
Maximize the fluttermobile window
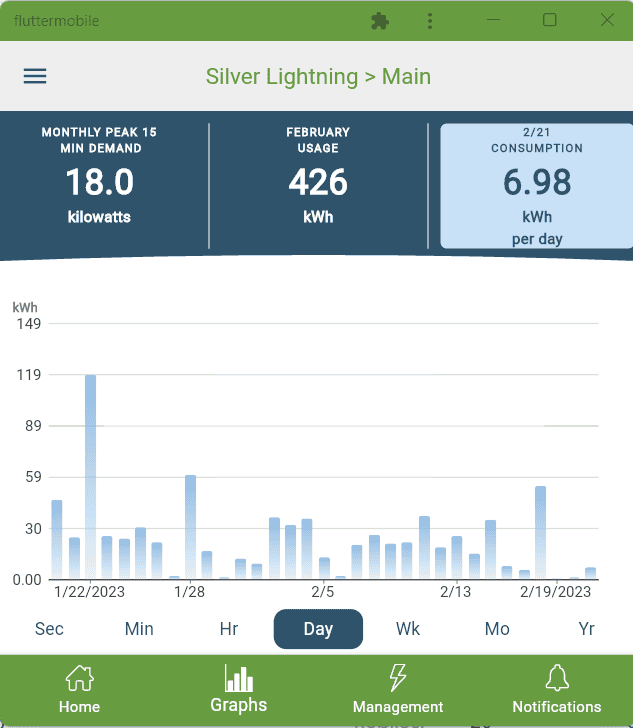[x=550, y=20]
